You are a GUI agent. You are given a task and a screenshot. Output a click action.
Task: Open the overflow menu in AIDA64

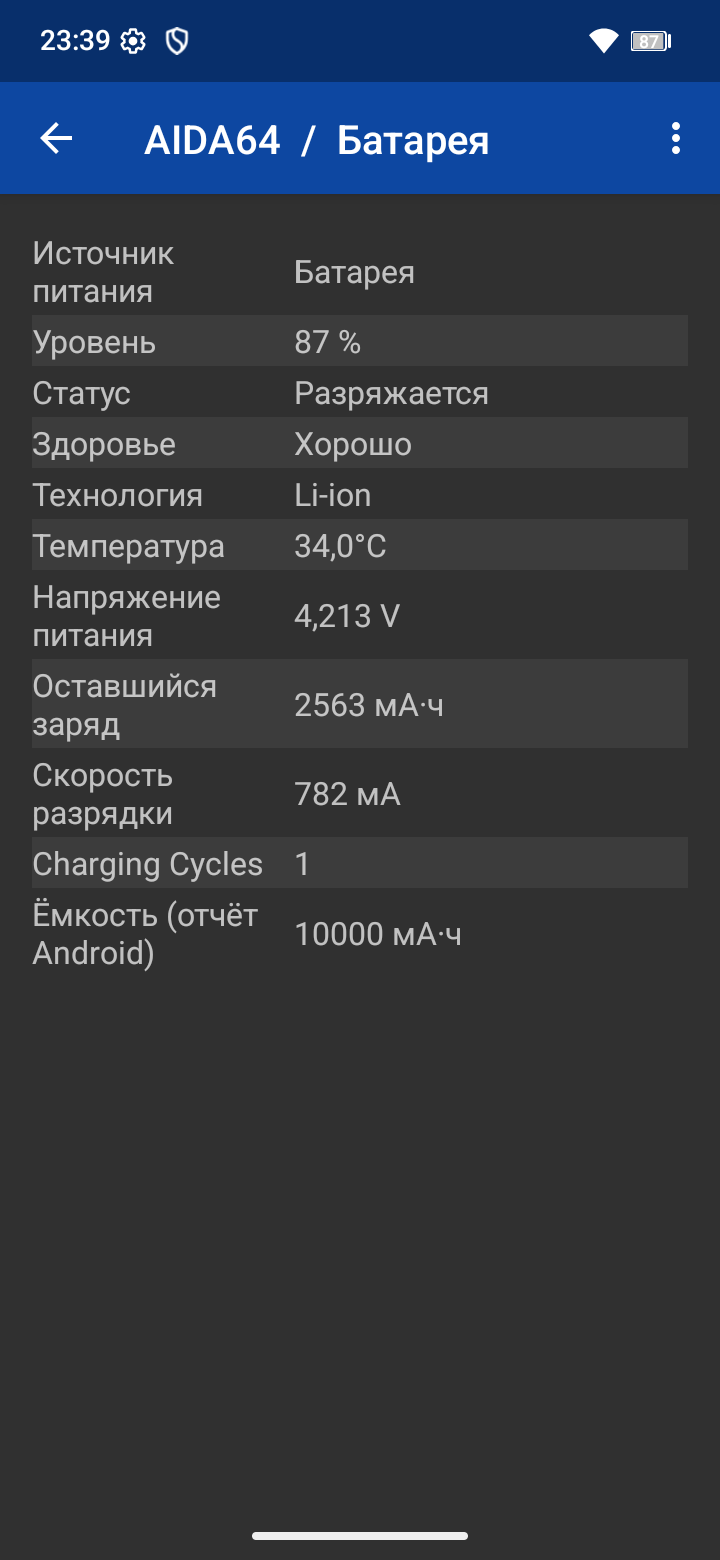point(676,139)
